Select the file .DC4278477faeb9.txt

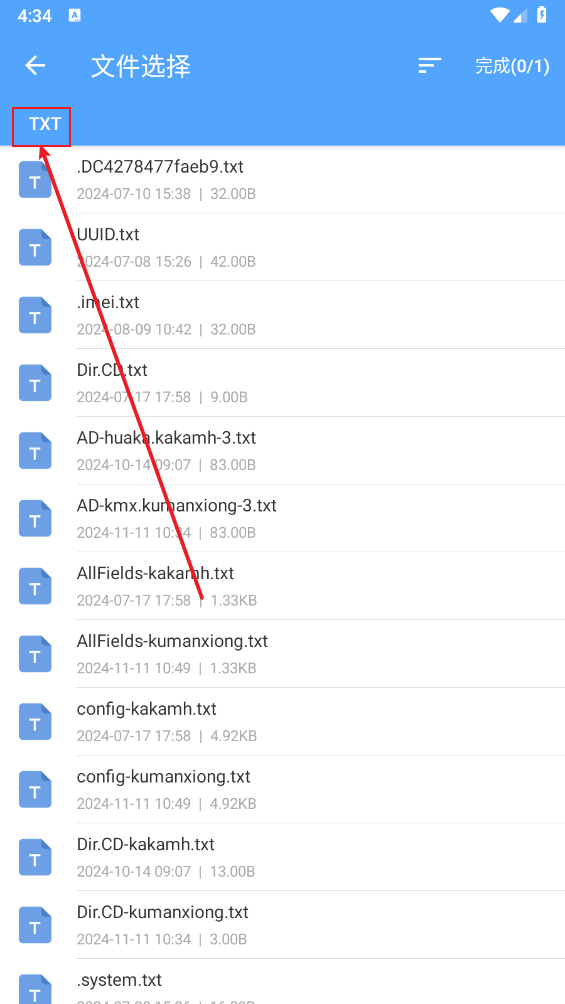[x=282, y=180]
